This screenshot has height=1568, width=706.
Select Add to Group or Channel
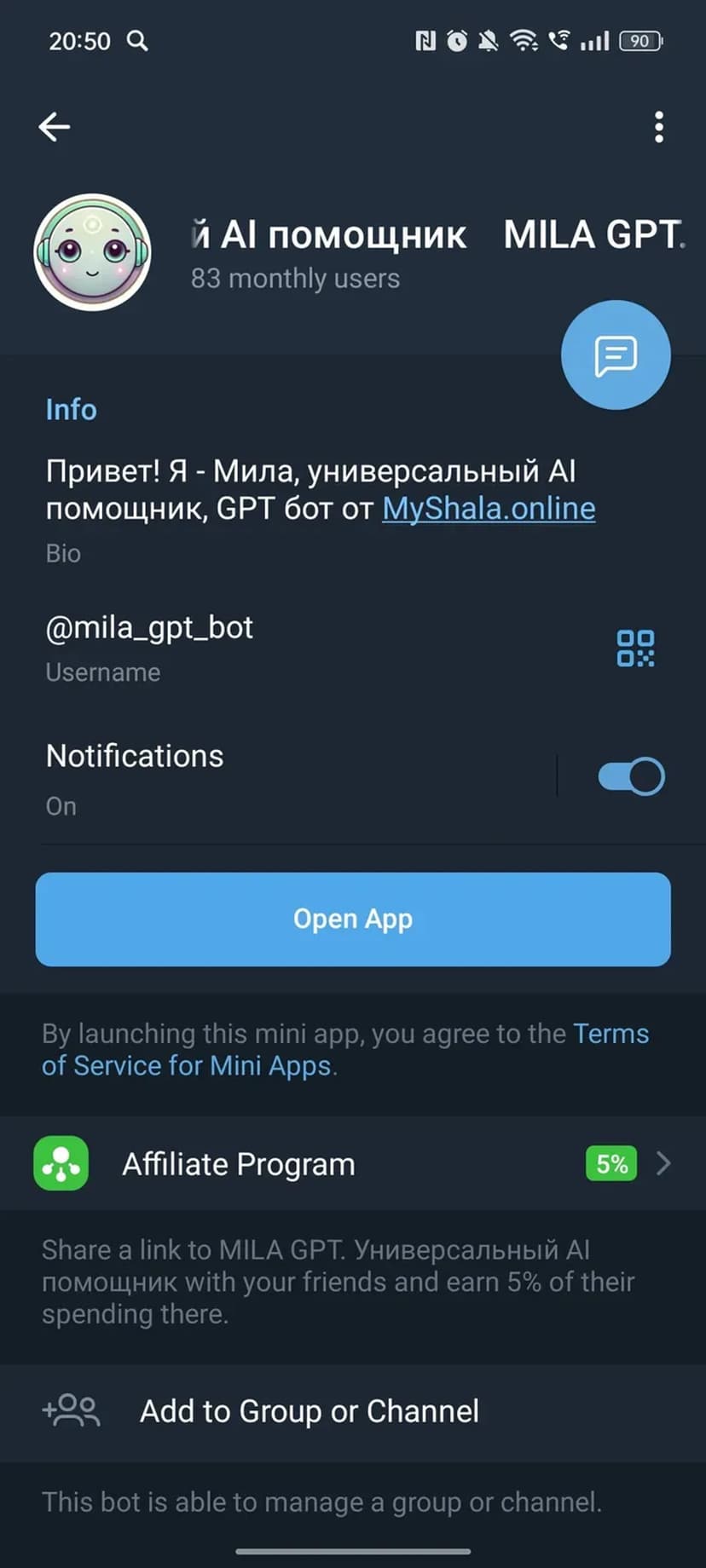(309, 1411)
